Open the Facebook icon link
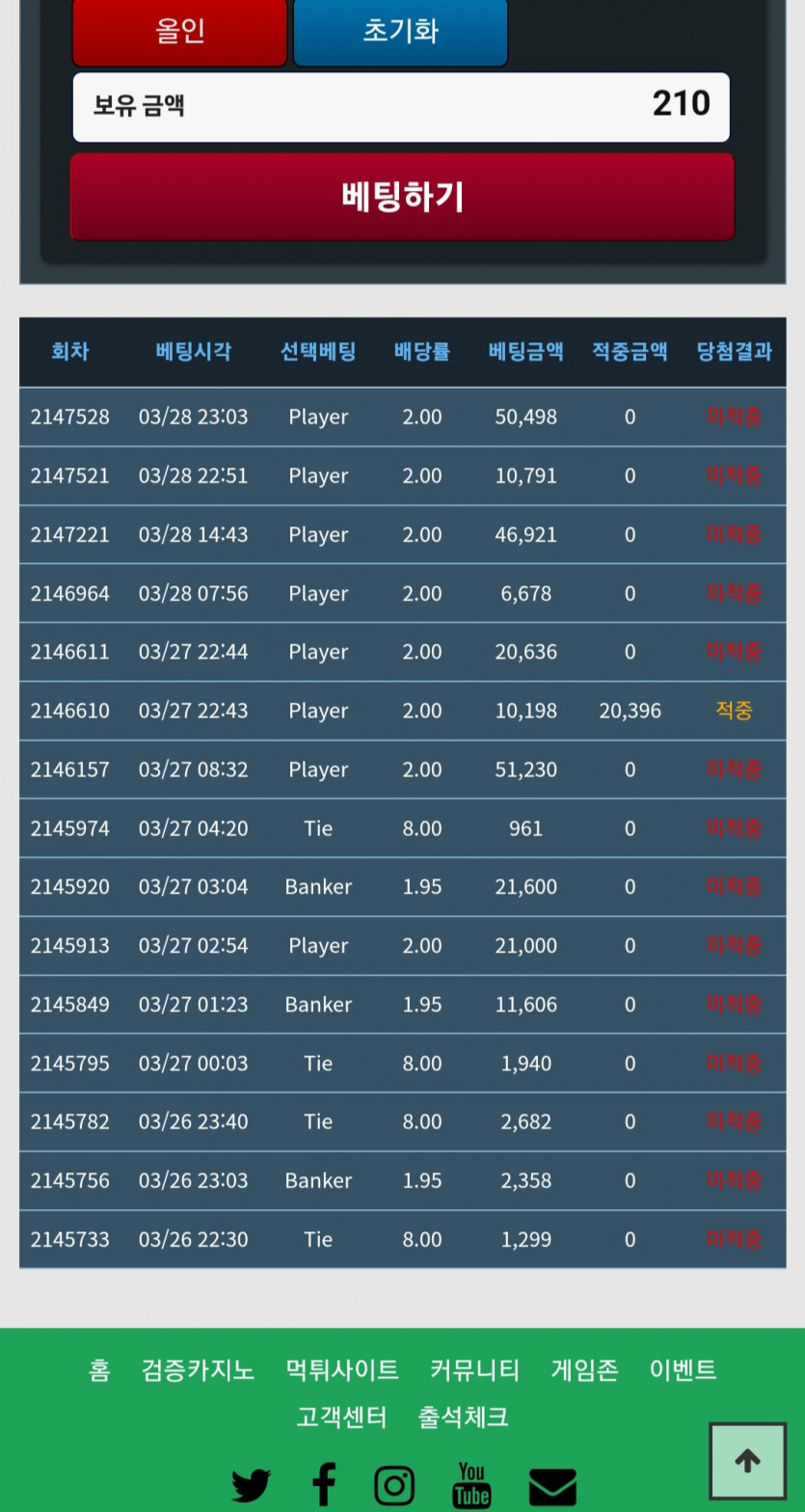This screenshot has height=1512, width=805. click(x=324, y=1485)
